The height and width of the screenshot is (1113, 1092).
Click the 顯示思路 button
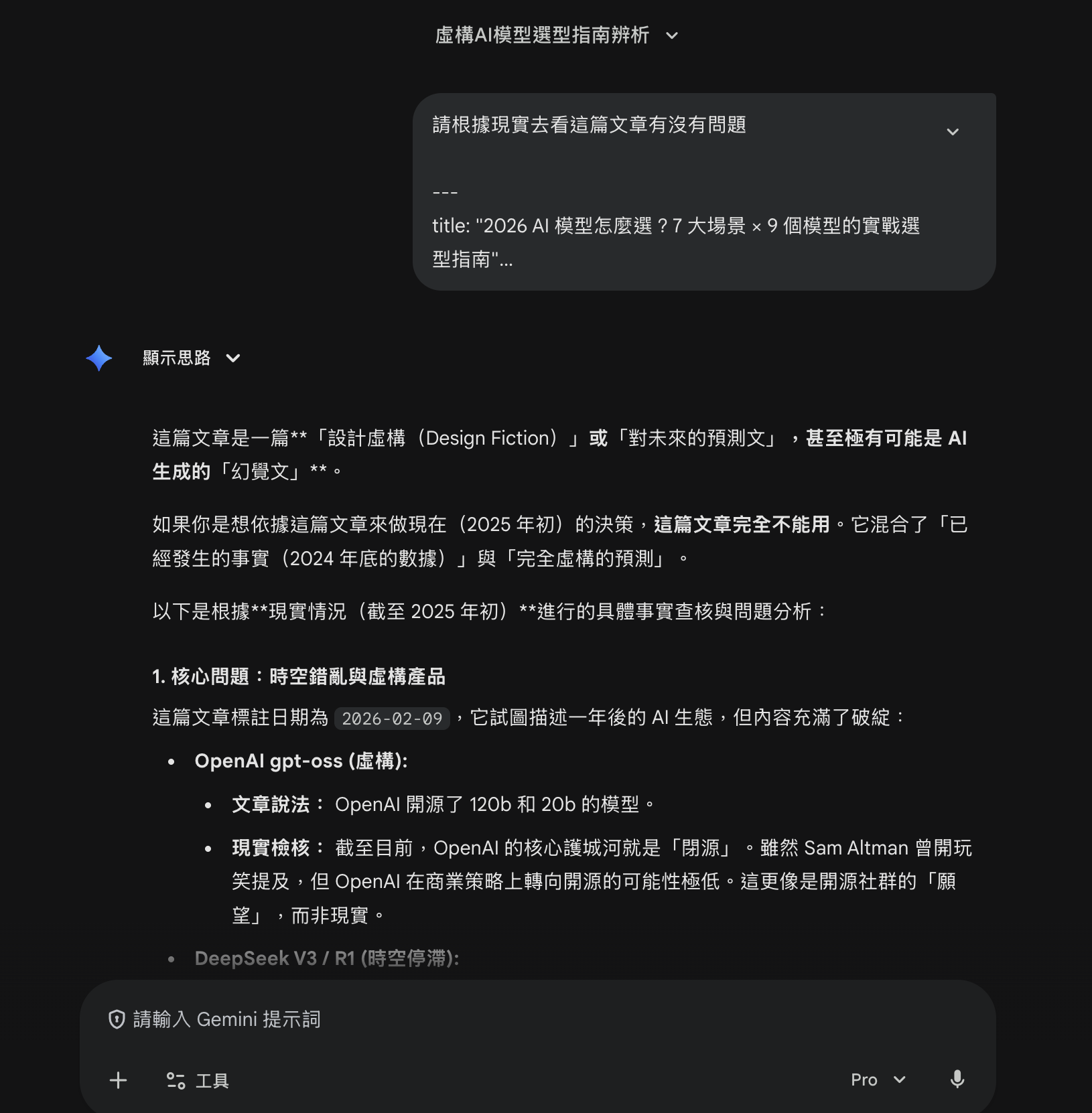178,358
